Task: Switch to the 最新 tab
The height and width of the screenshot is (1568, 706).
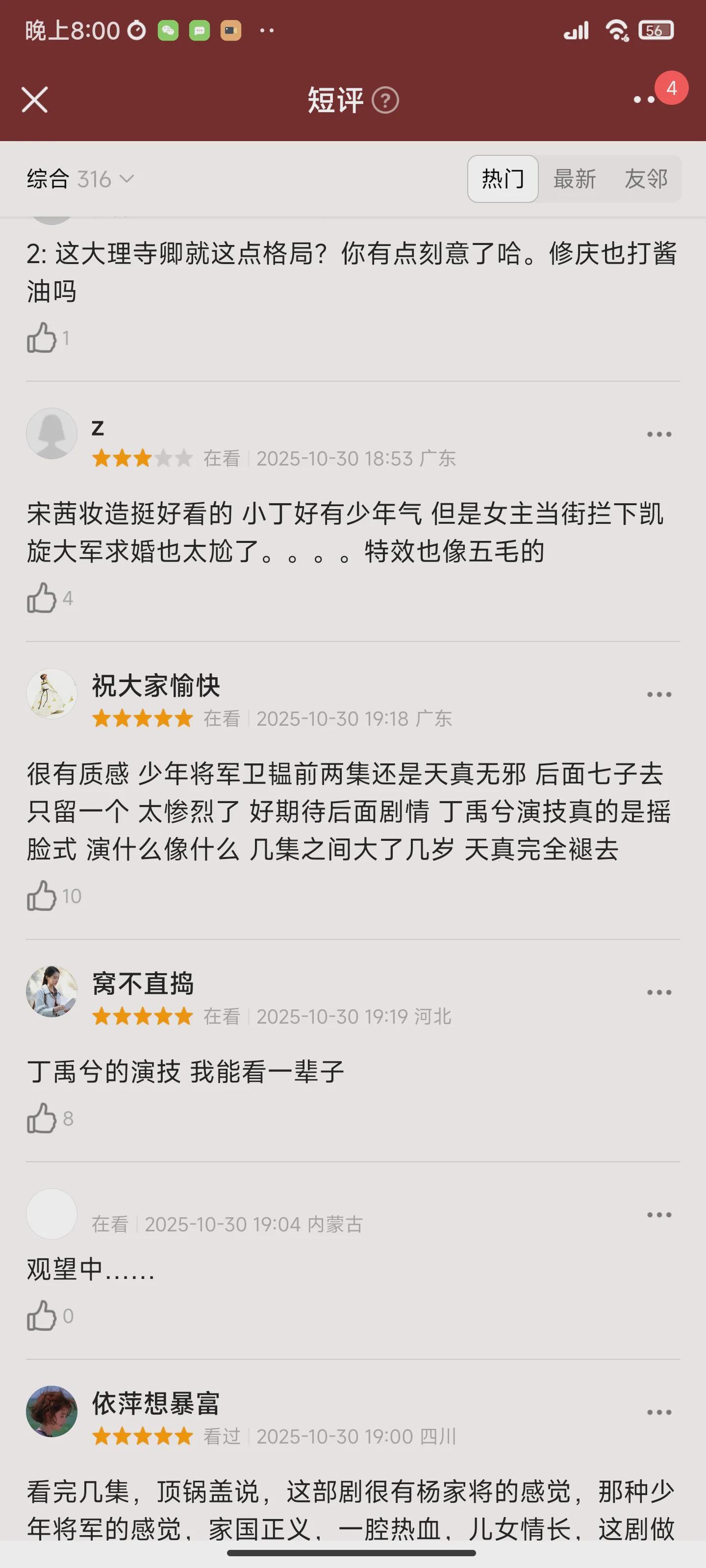Action: 574,179
